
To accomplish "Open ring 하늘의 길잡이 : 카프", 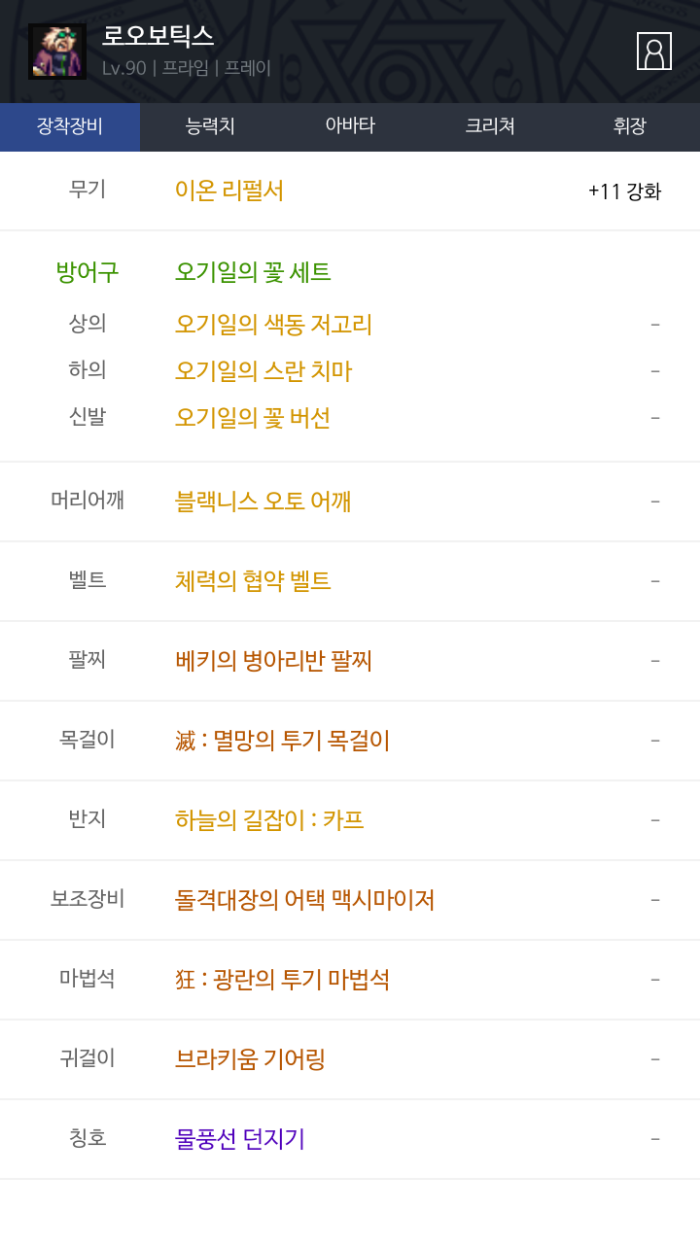I will tap(269, 820).
